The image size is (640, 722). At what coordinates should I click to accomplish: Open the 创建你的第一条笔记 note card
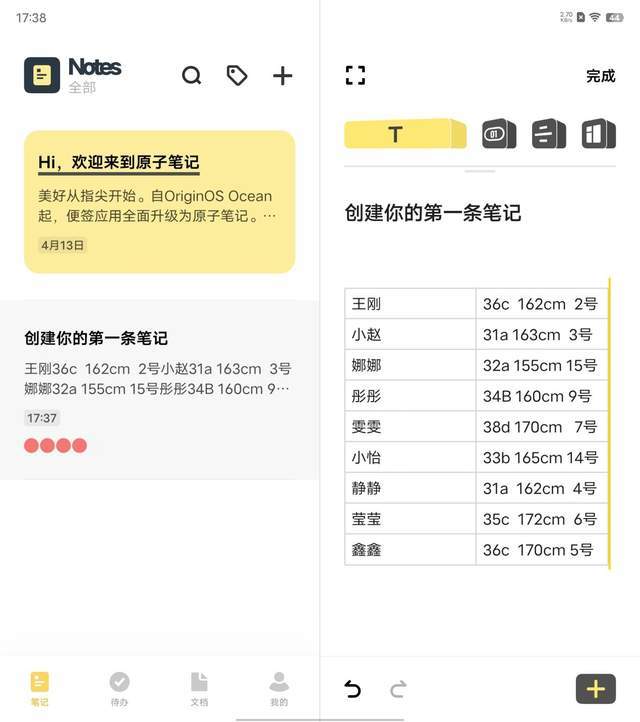[160, 389]
